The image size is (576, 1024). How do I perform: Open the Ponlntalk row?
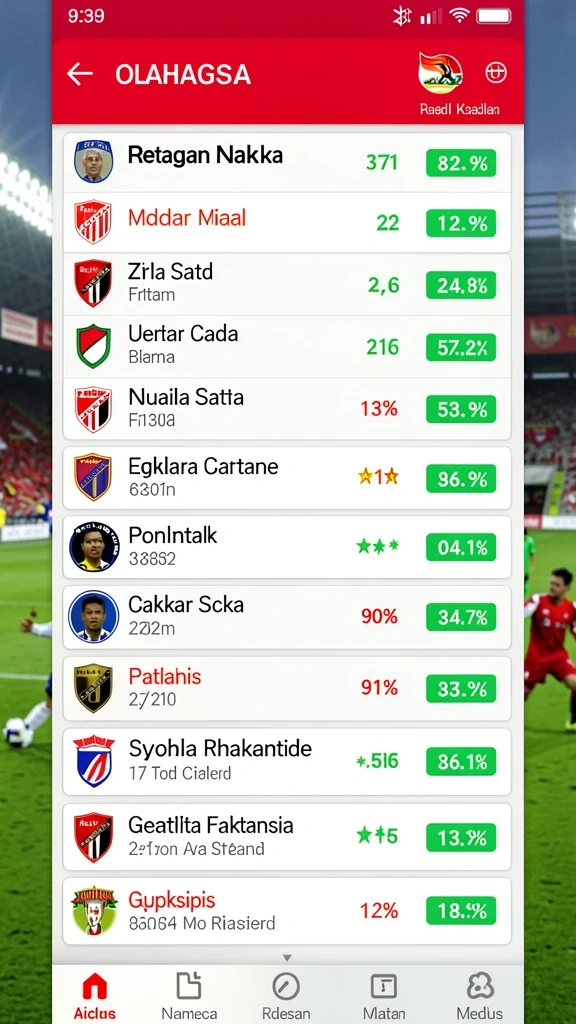tap(287, 547)
